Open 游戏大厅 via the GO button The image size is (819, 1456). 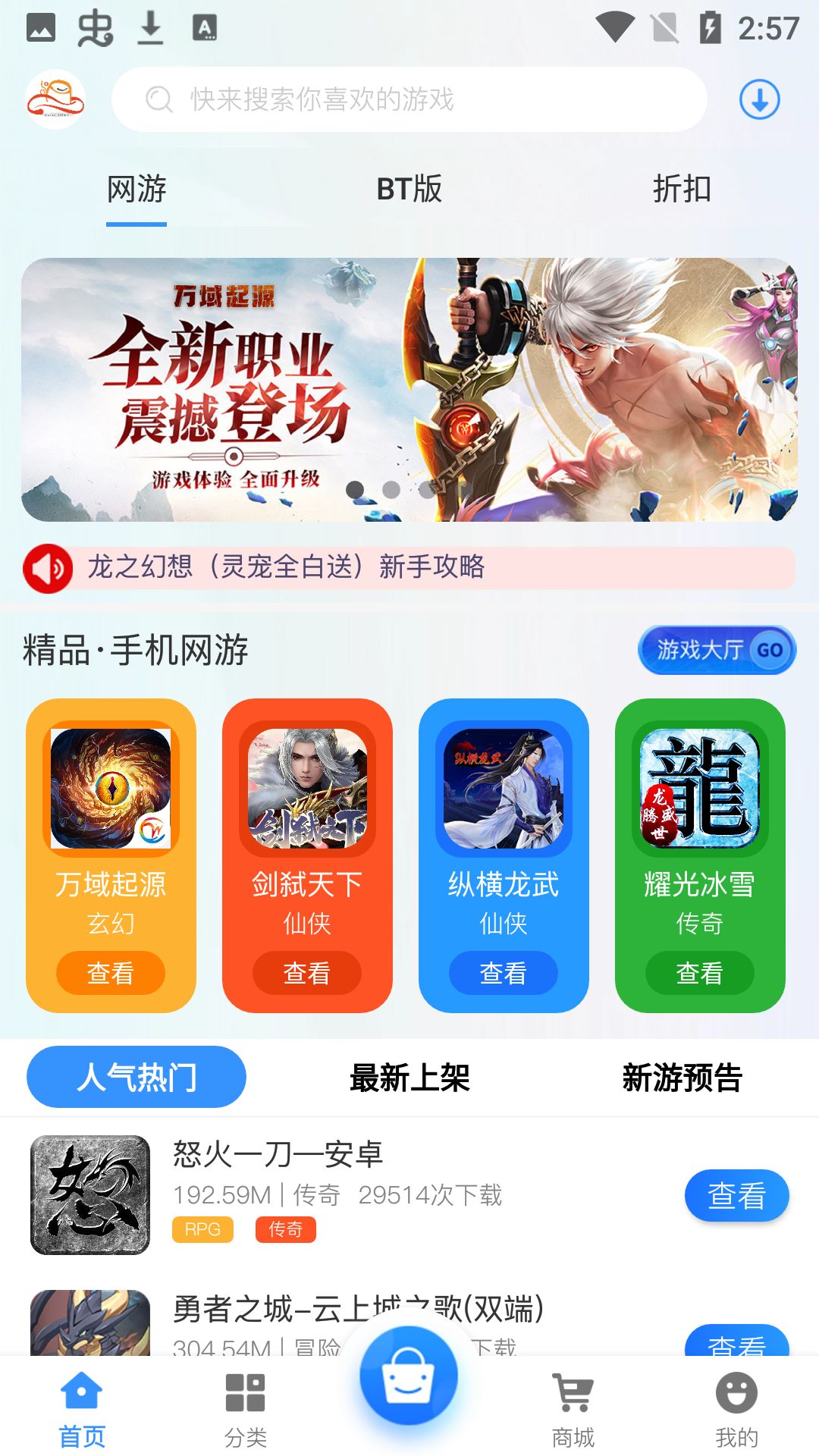pos(716,650)
